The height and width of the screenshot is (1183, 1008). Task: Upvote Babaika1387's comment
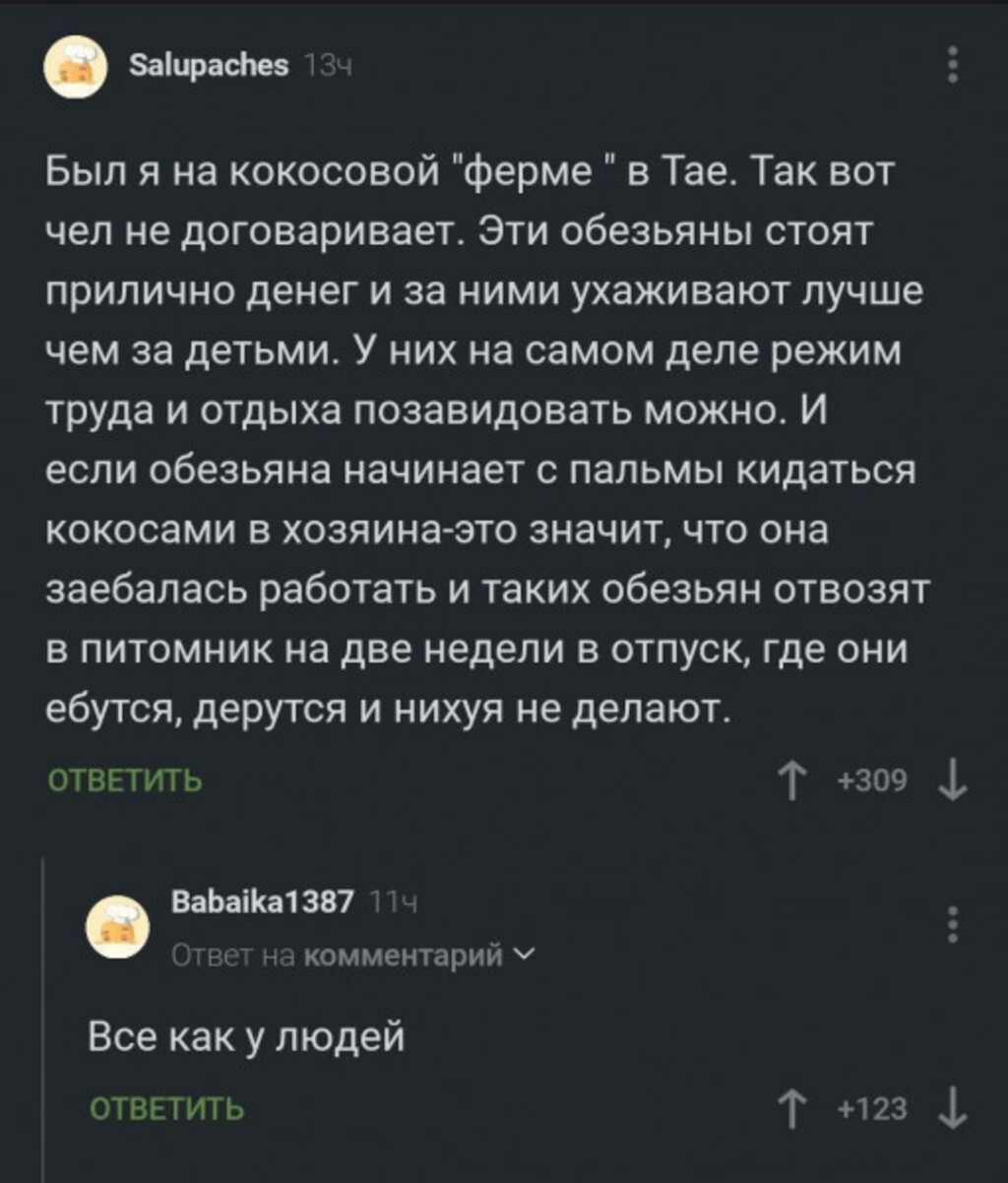[x=789, y=1109]
